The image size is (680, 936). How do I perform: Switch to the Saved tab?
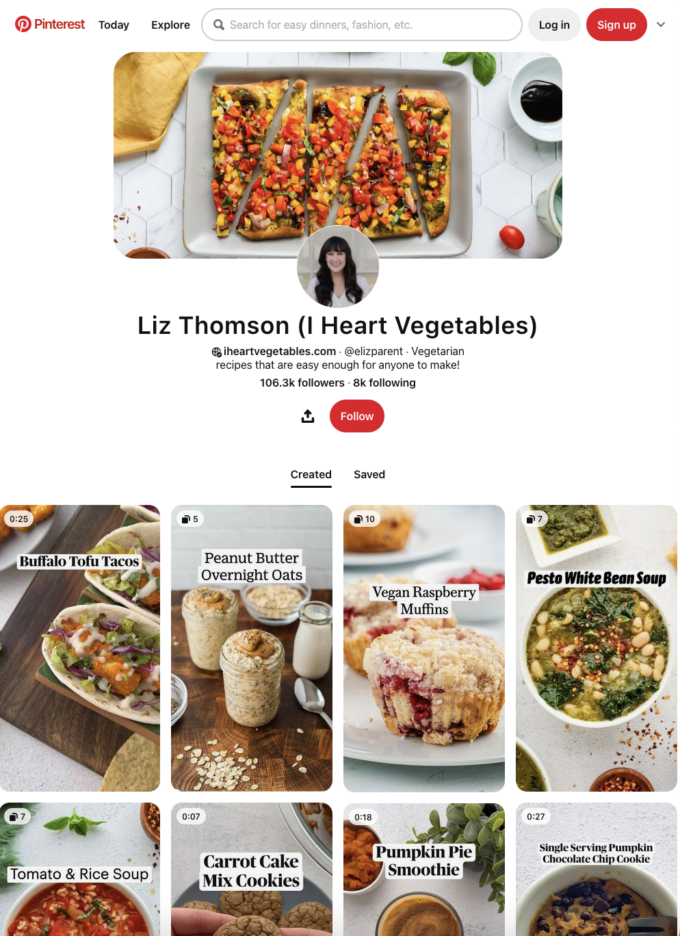coord(369,475)
